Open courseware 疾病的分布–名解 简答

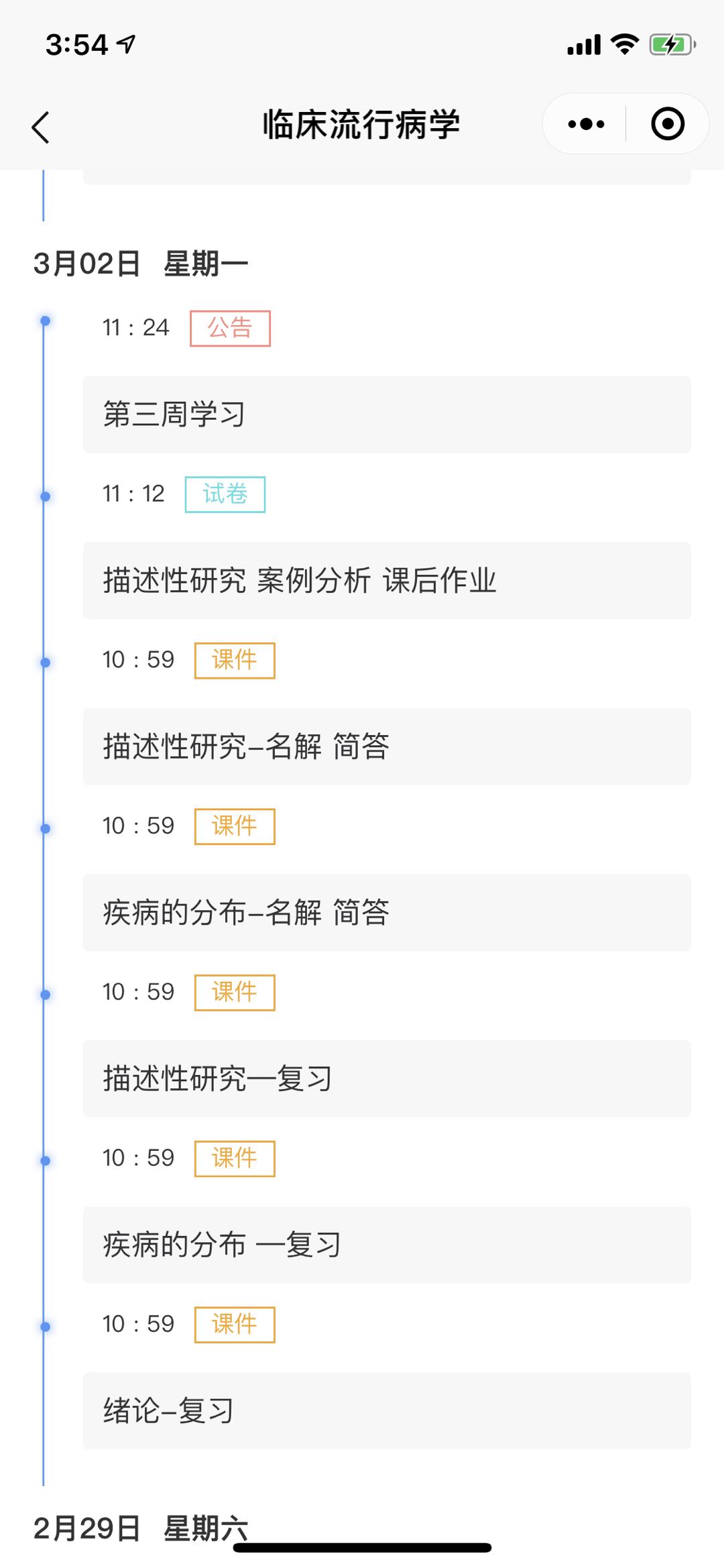pyautogui.click(x=387, y=912)
